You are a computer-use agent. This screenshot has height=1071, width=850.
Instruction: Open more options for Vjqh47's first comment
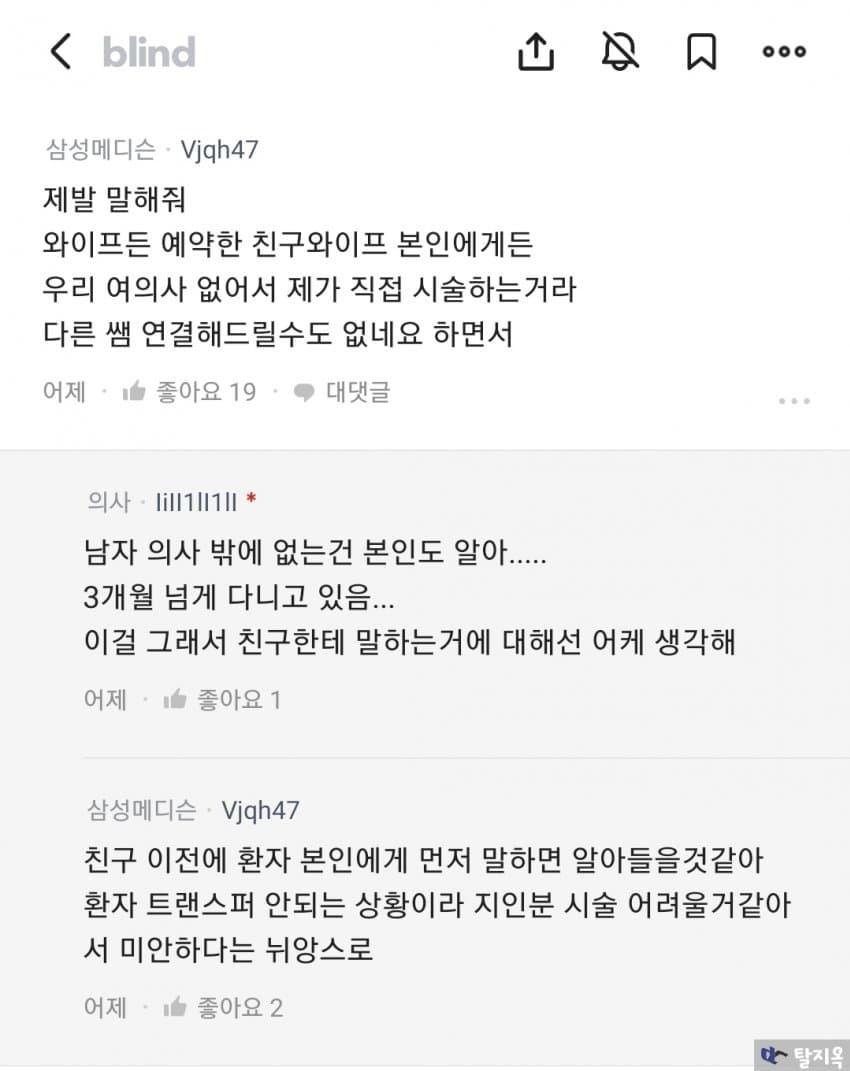[x=794, y=401]
